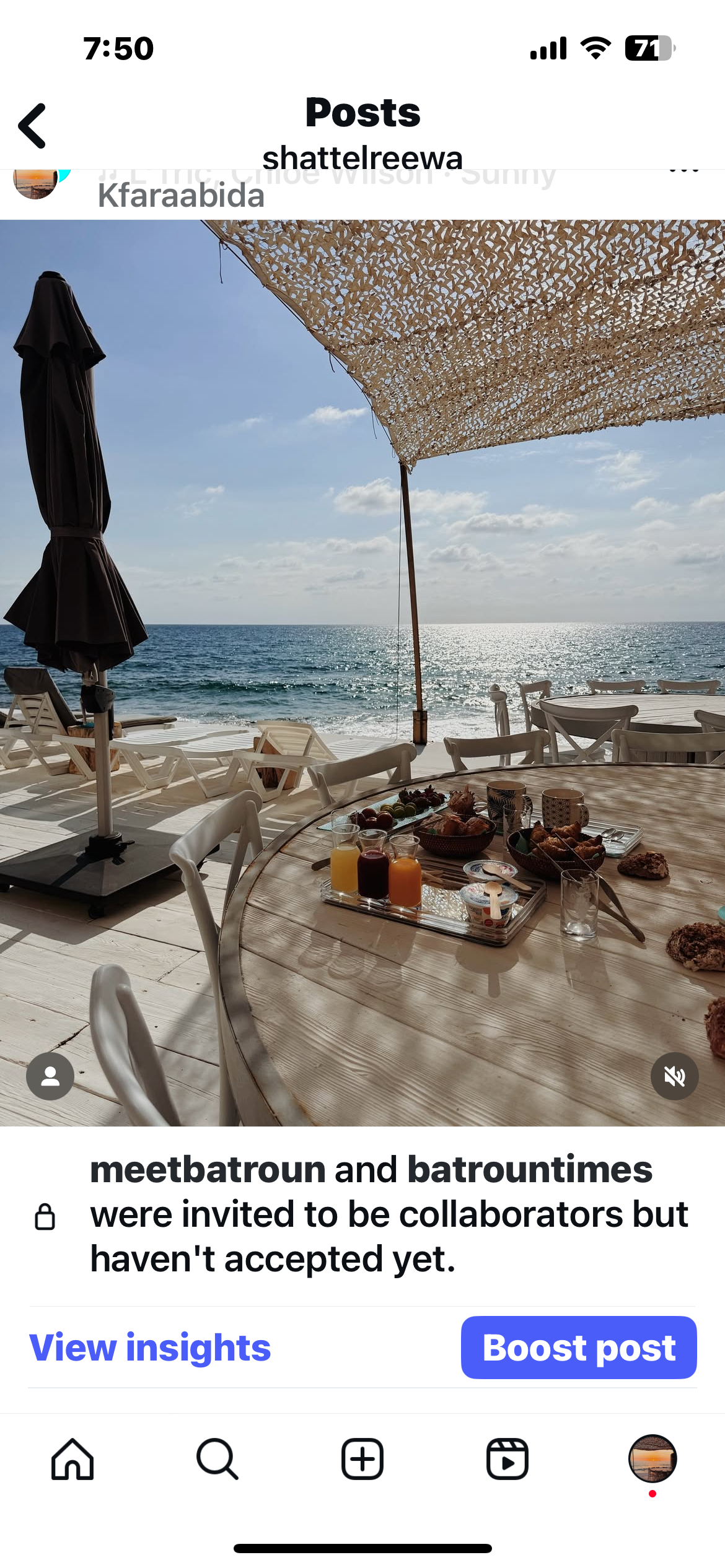The height and width of the screenshot is (1568, 725).
Task: Open the tagged people icon on the video
Action: click(50, 1076)
